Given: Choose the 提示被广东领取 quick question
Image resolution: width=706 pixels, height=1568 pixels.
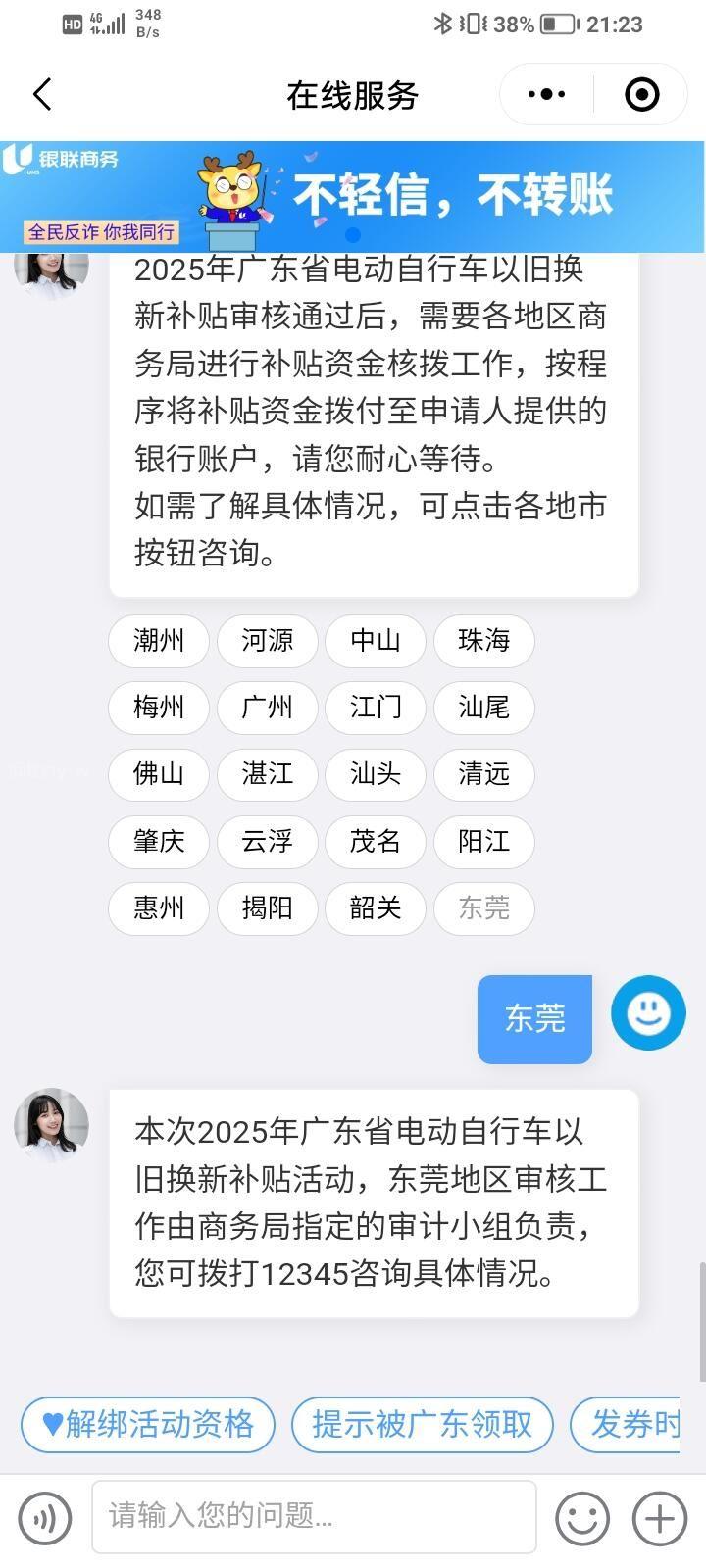Looking at the screenshot, I should 422,1424.
